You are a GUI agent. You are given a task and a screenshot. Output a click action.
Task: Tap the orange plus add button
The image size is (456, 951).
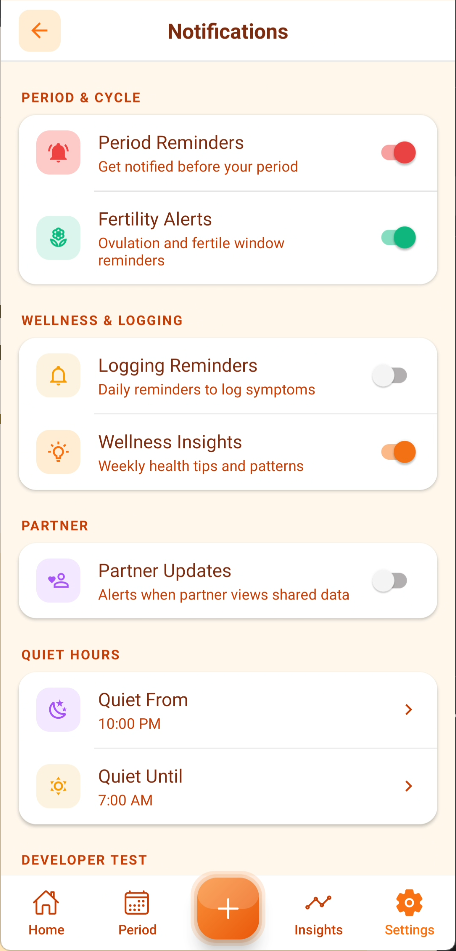228,909
